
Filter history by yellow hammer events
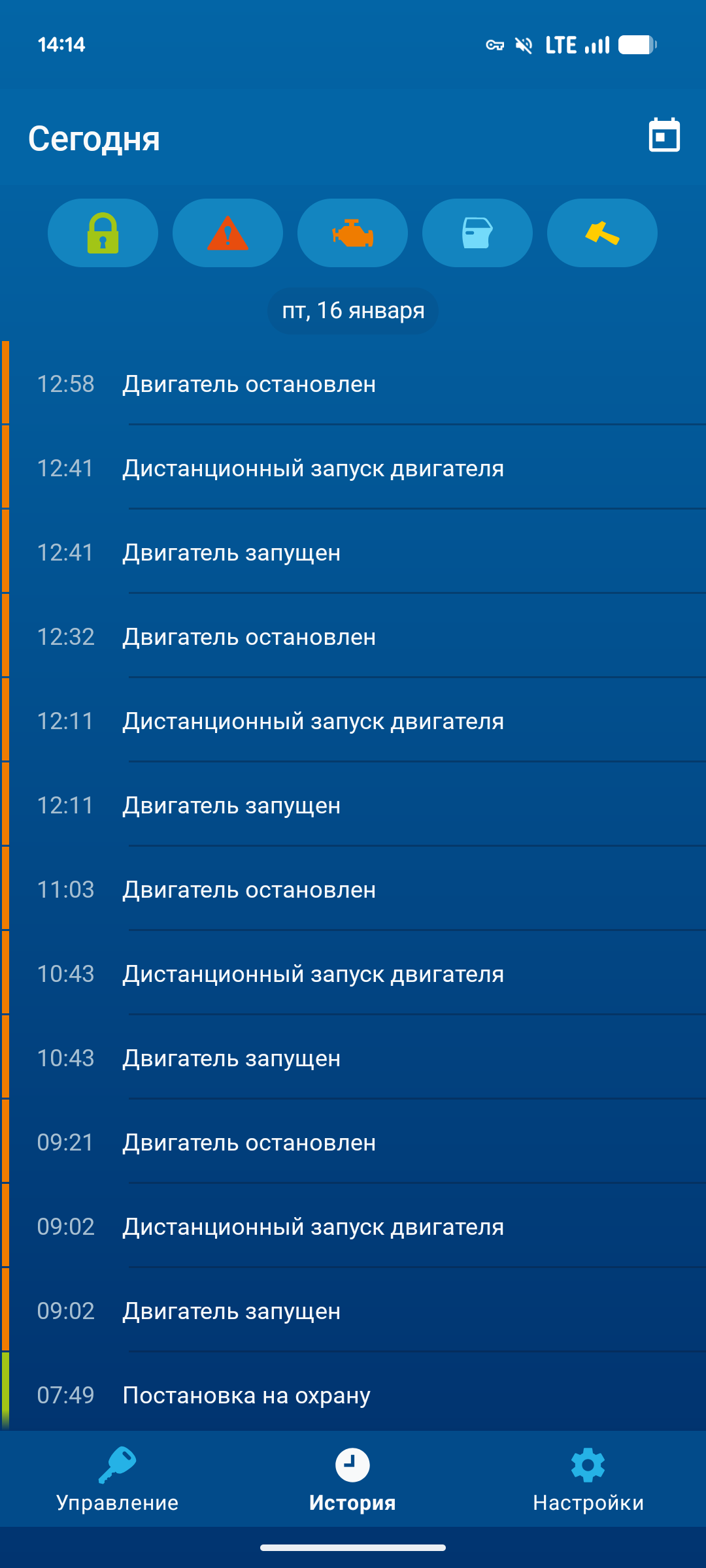tap(602, 233)
